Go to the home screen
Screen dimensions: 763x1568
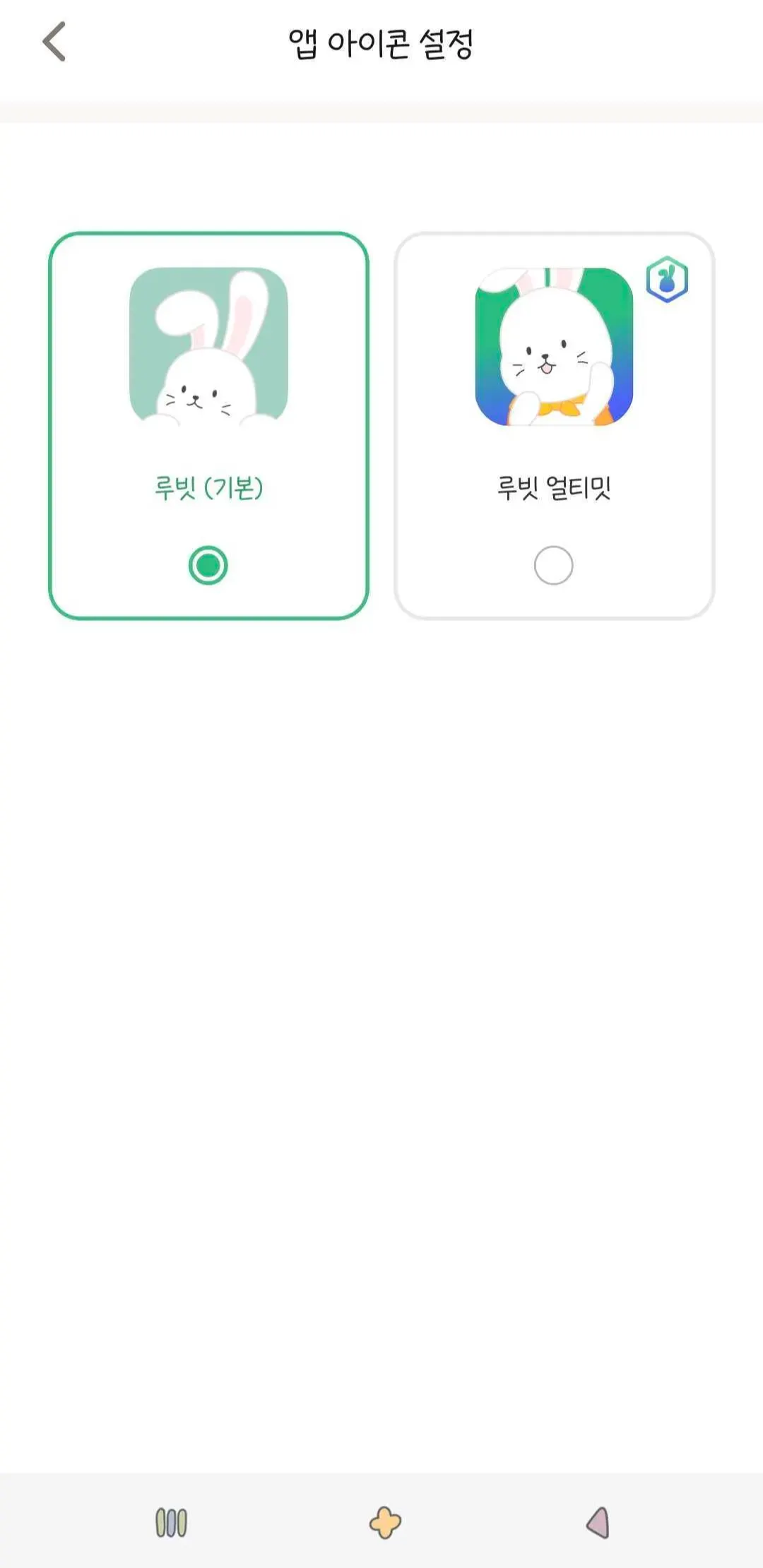[x=385, y=1523]
